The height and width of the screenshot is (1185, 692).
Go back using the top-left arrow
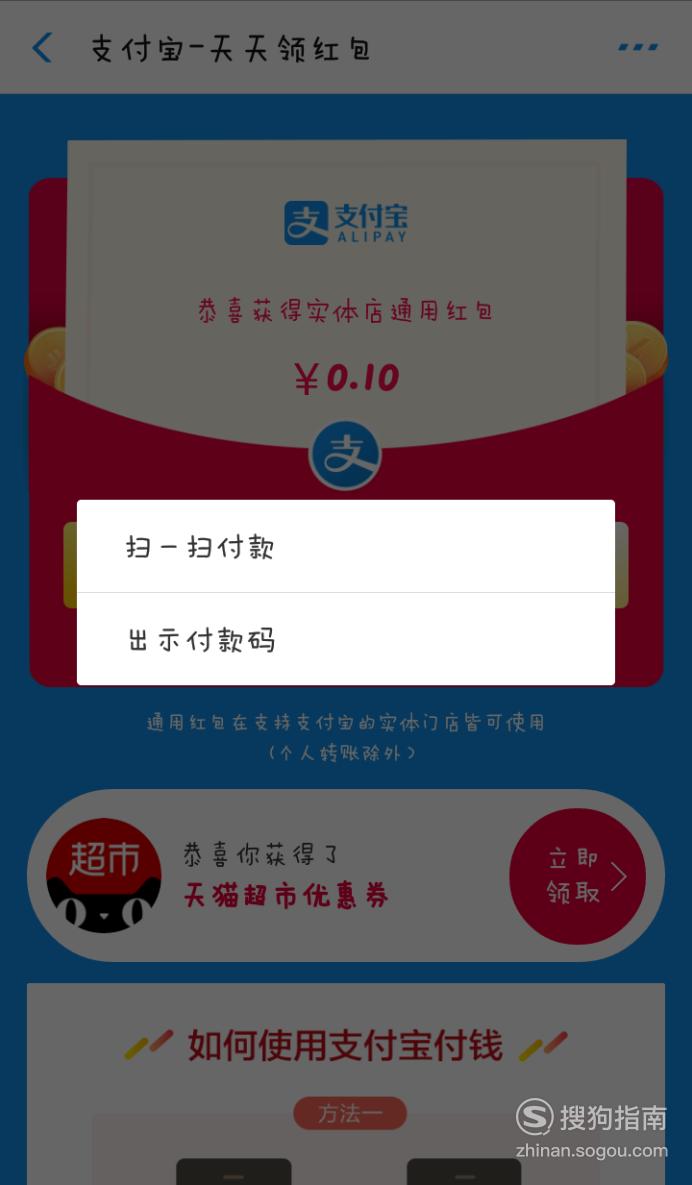coord(42,48)
